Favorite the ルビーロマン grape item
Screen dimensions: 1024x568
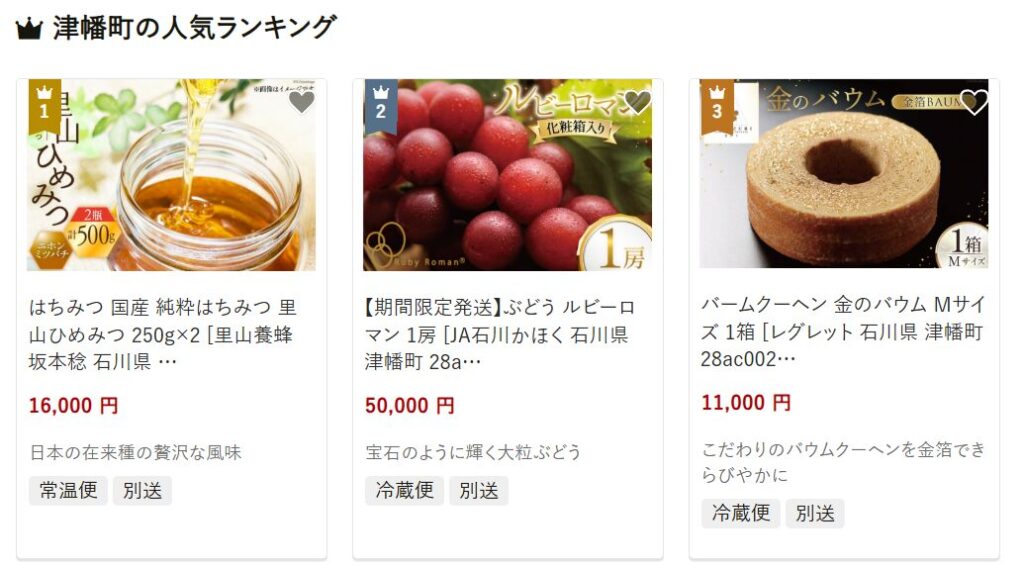[x=637, y=101]
